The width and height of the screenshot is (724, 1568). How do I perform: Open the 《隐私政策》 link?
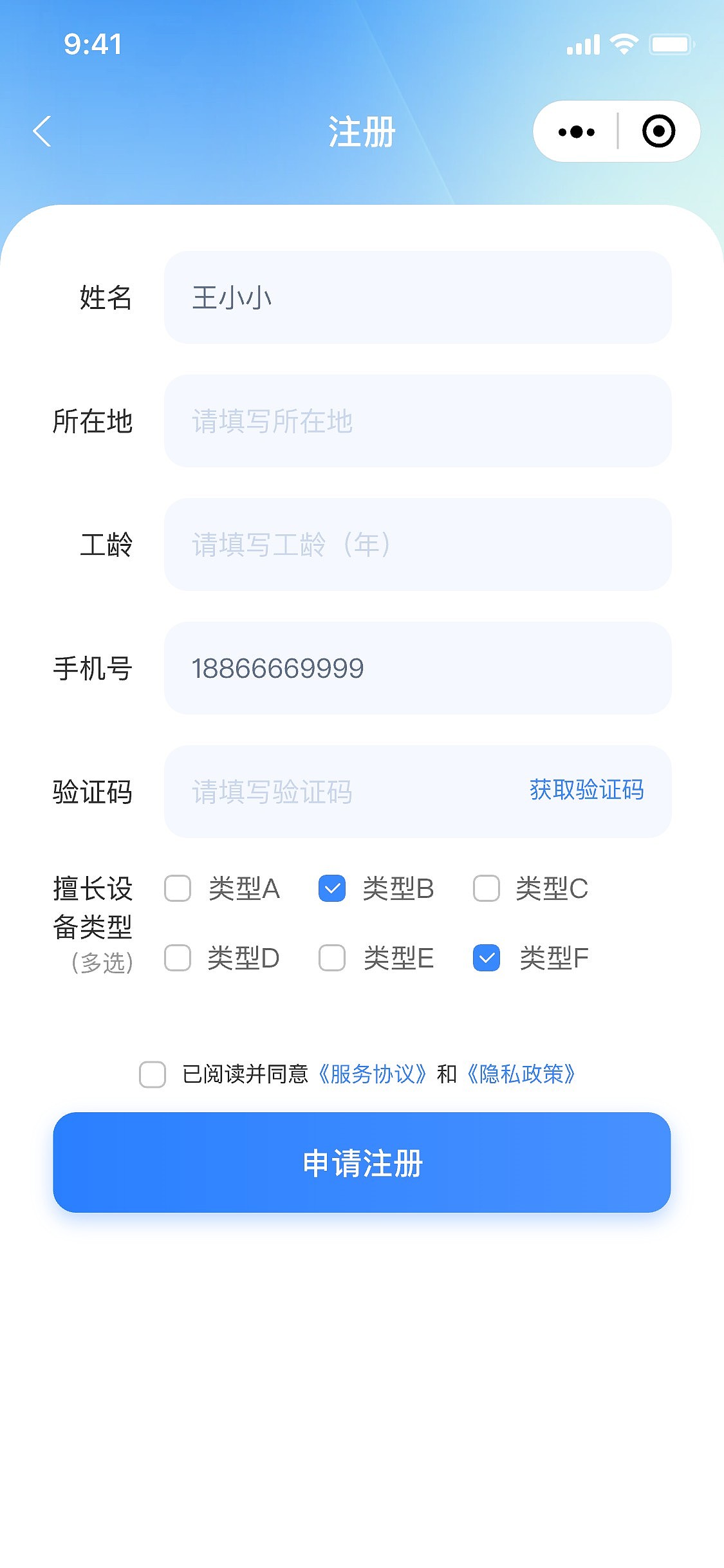(x=521, y=1074)
